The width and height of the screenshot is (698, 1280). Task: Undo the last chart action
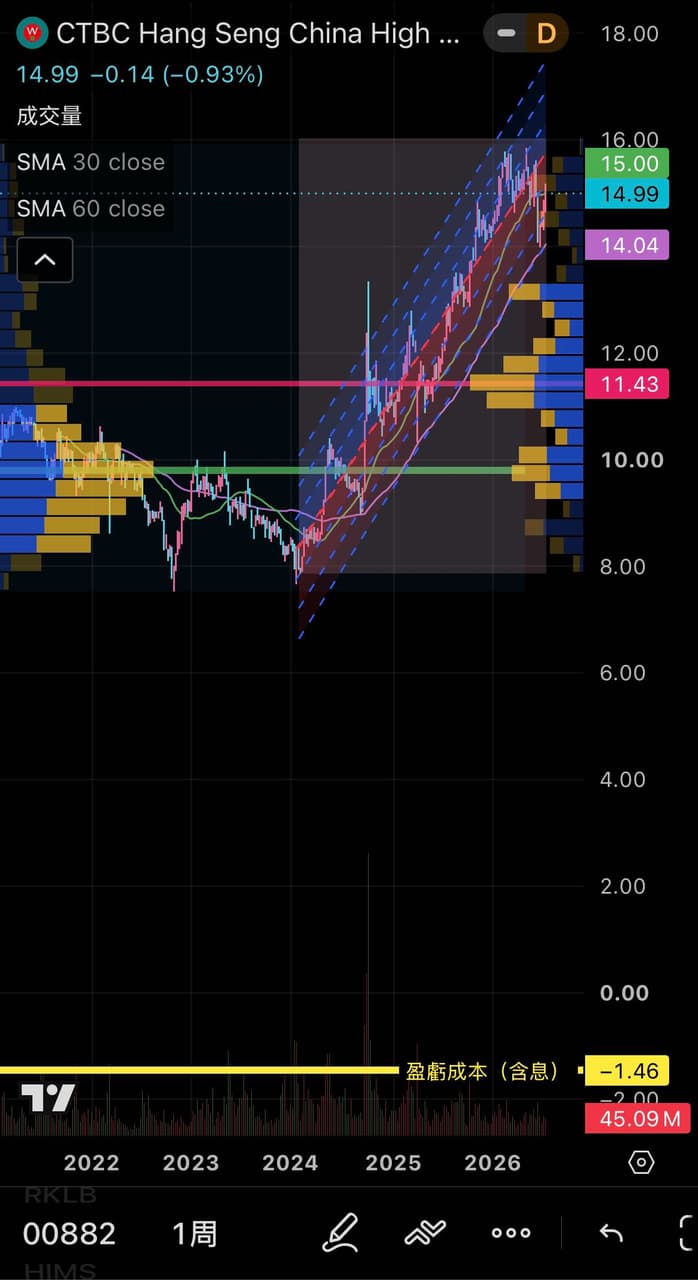(x=611, y=1233)
